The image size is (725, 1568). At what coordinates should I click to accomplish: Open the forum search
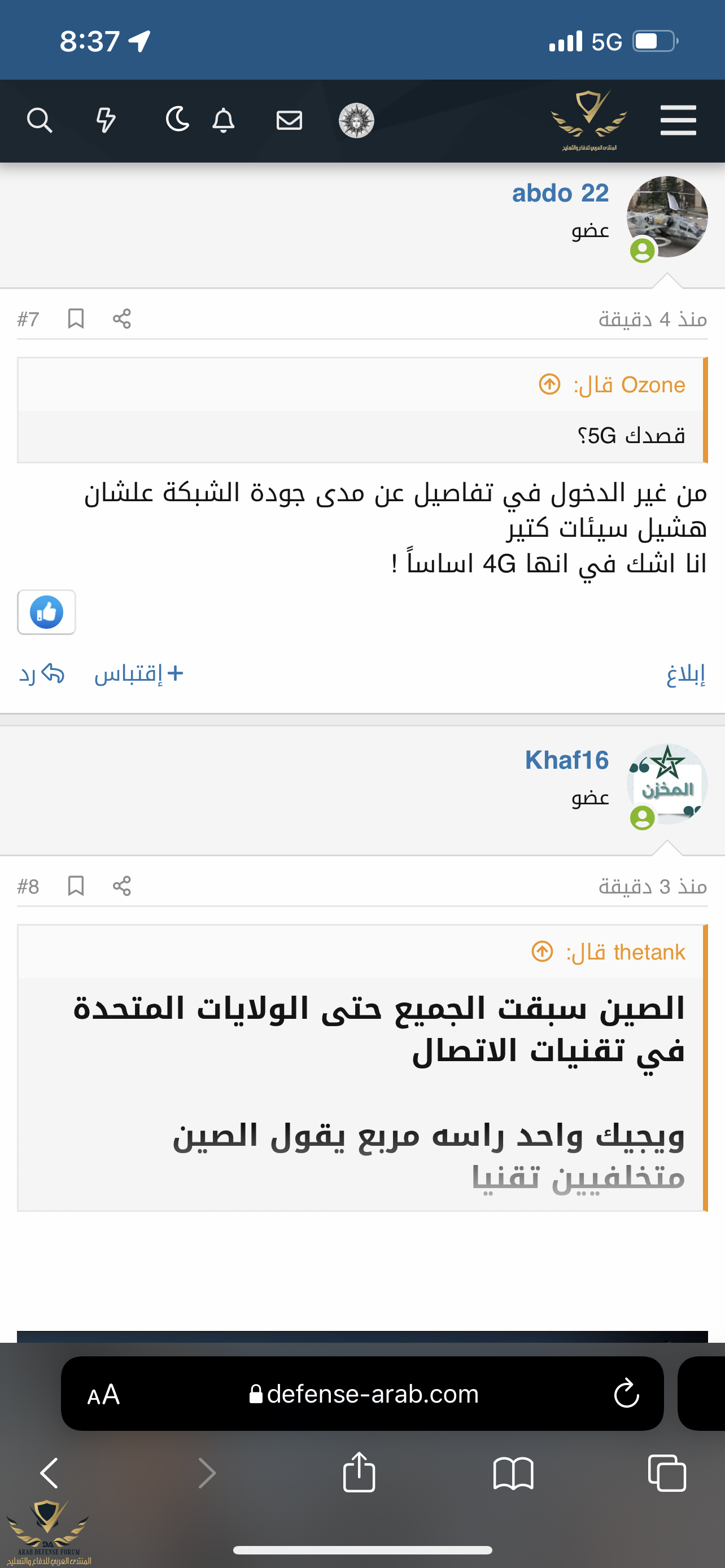[40, 121]
